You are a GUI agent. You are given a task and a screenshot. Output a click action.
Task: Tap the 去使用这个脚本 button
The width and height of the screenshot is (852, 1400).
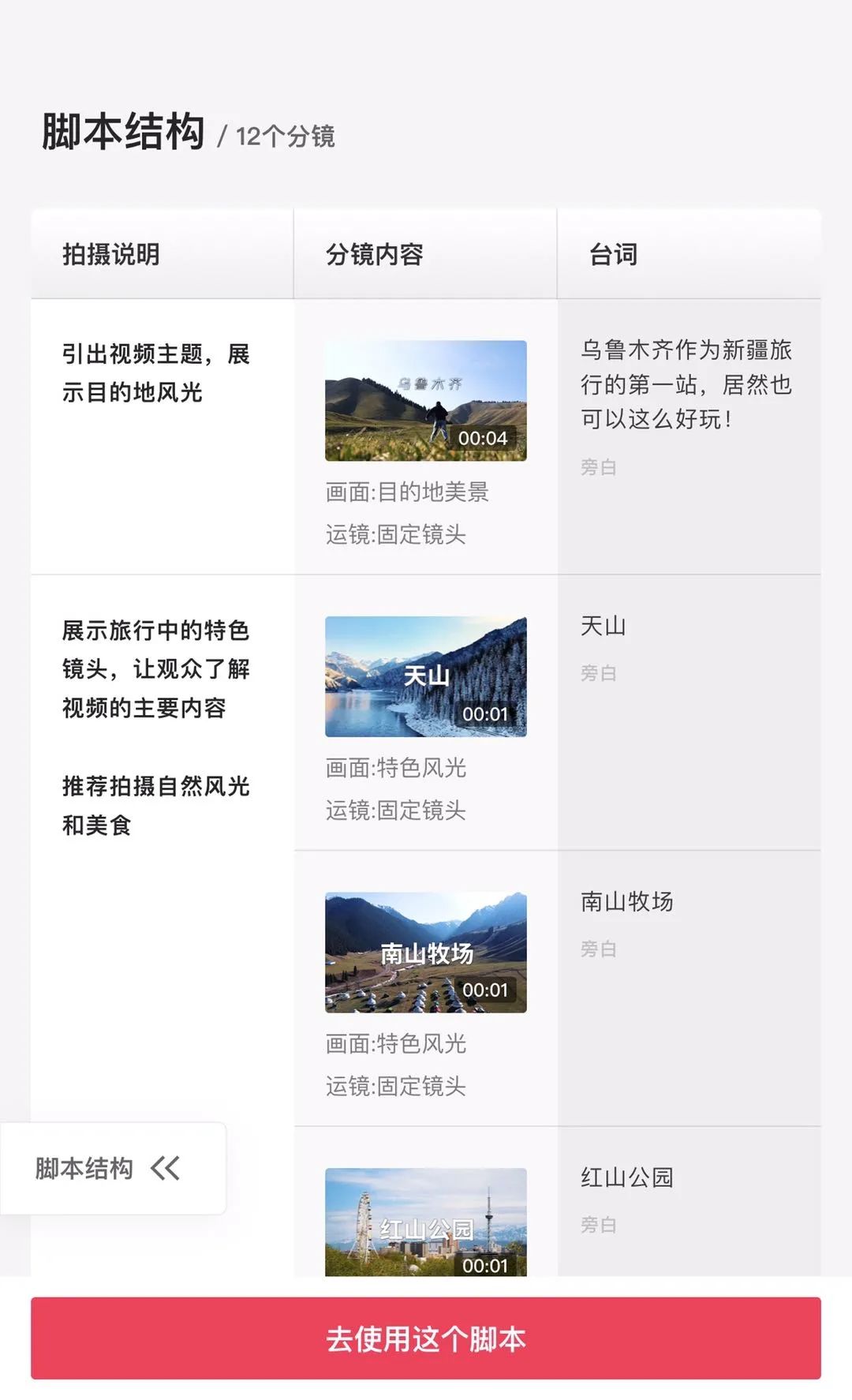(x=426, y=1338)
